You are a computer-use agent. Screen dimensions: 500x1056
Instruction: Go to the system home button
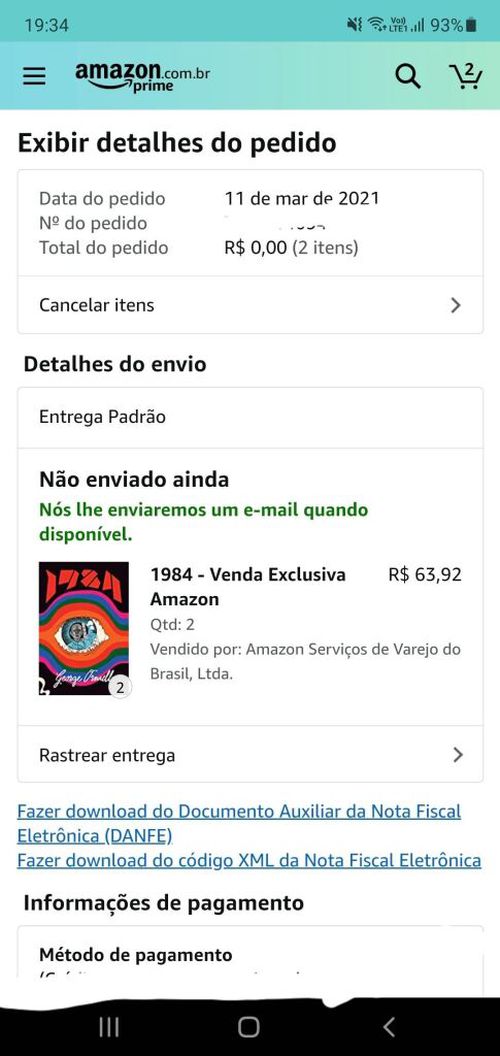click(x=249, y=1026)
